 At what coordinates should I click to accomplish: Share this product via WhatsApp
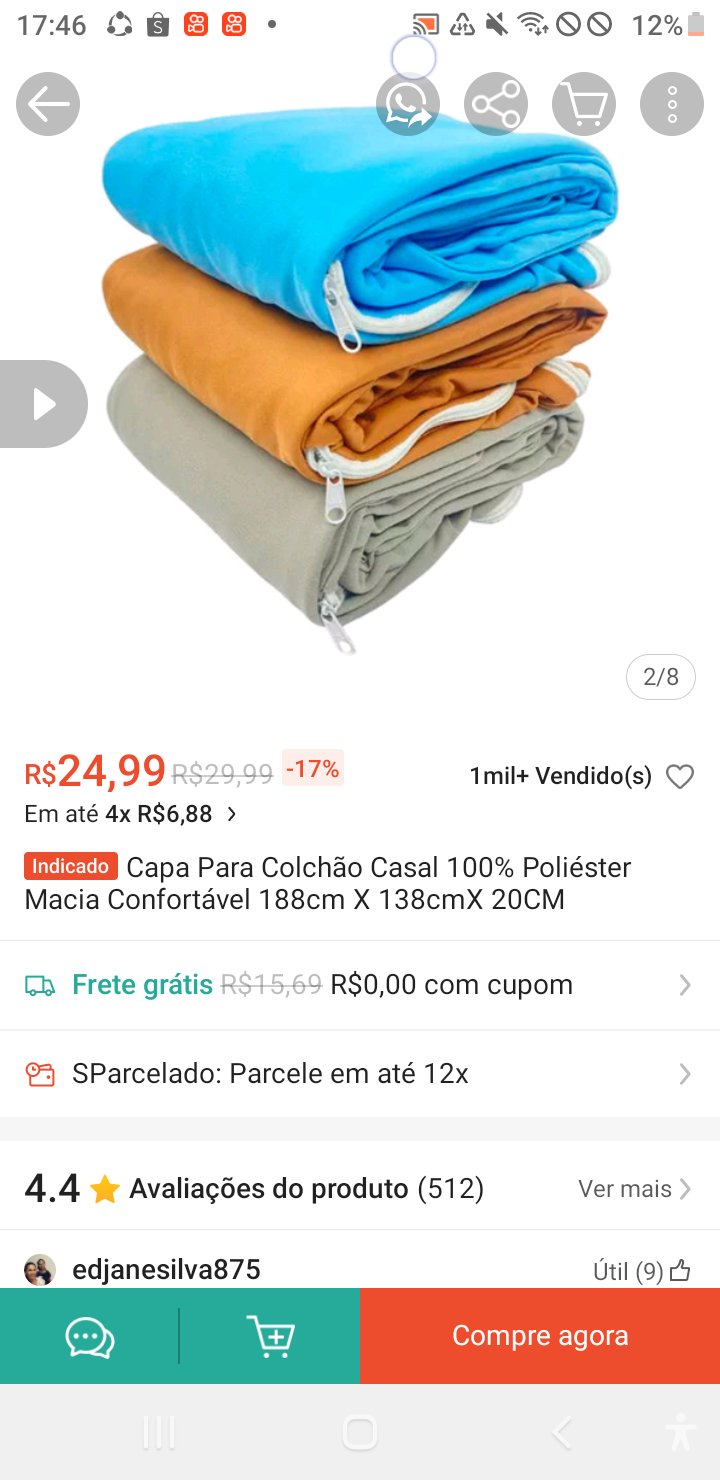coord(408,104)
